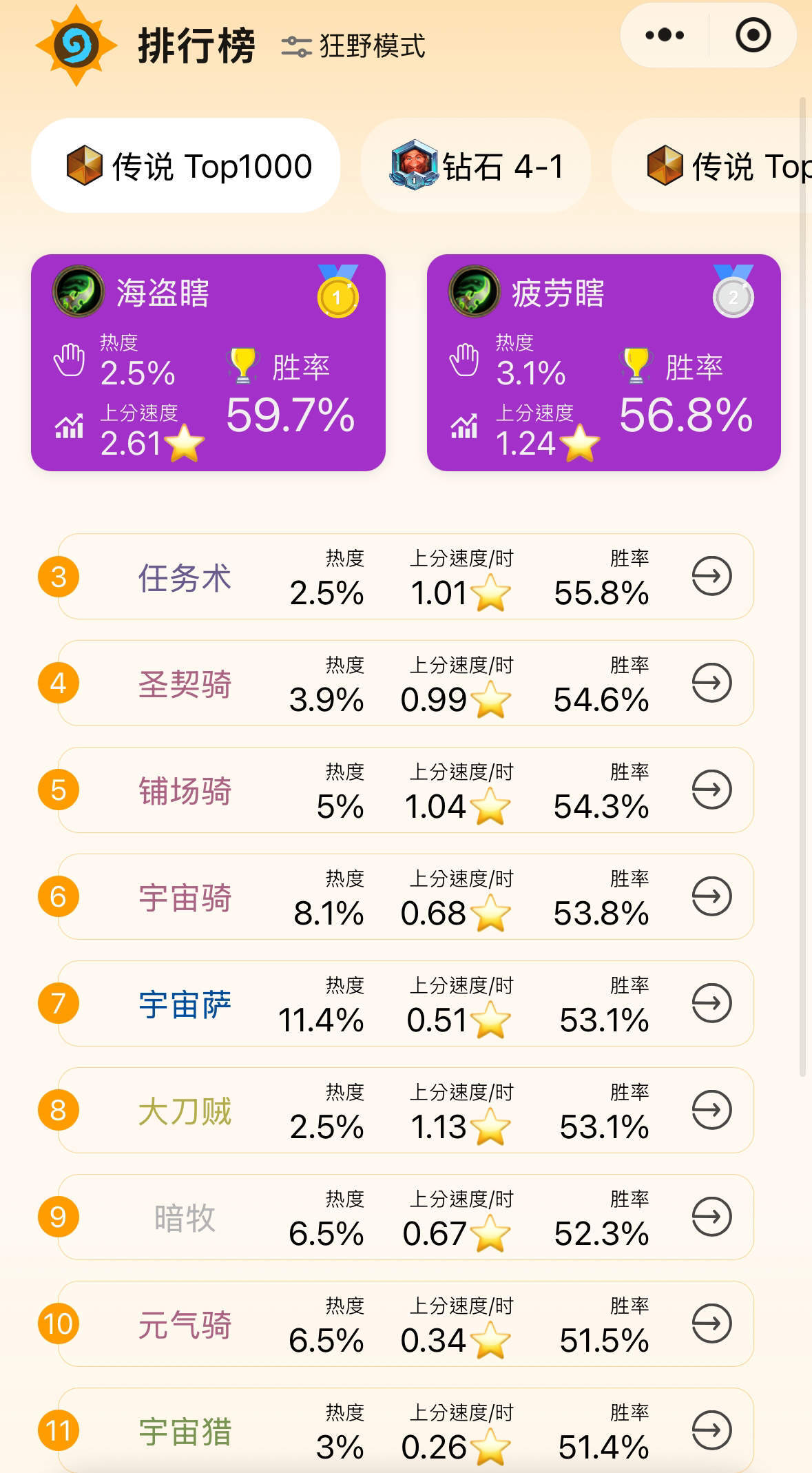812x1473 pixels.
Task: View details for 大刀贼
Action: (x=711, y=1110)
